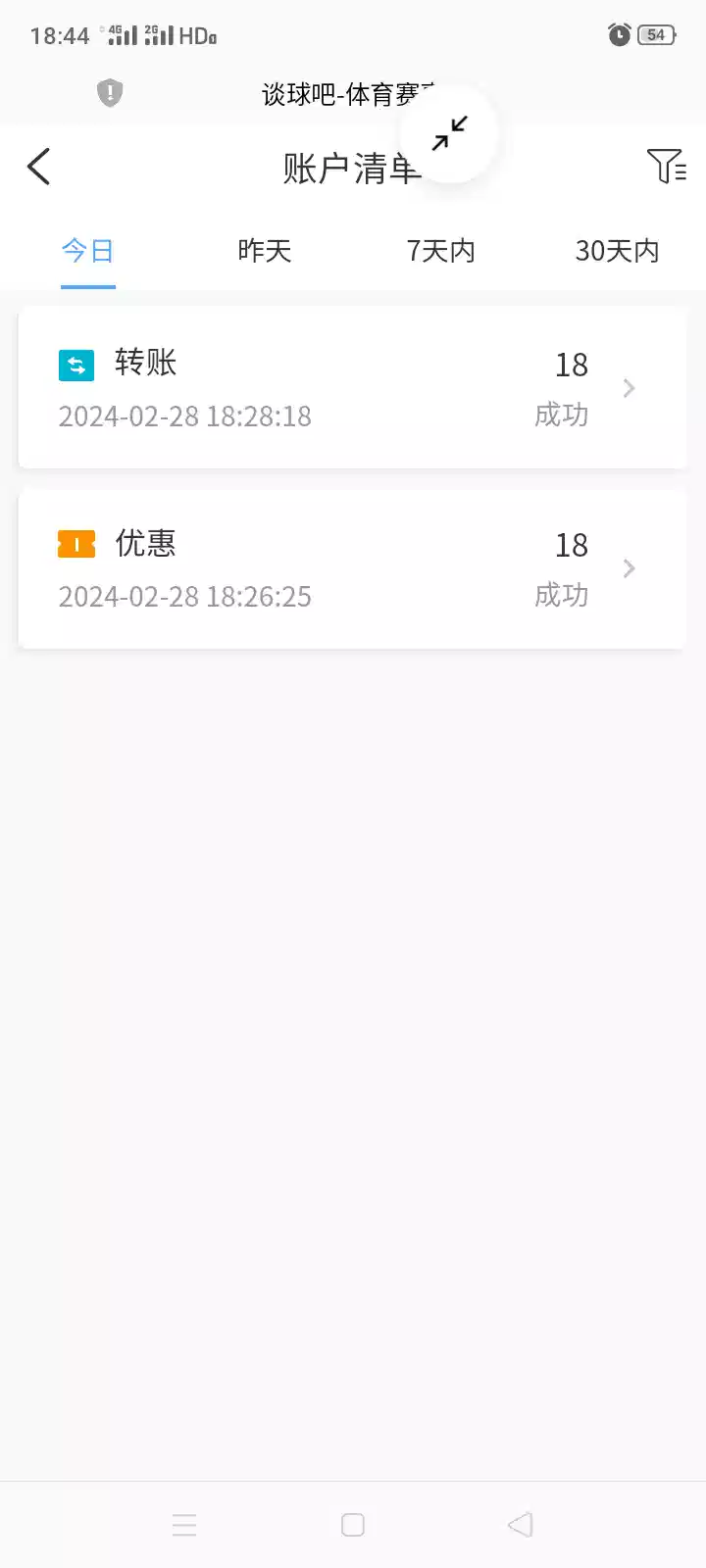Select the 今日 tab

tap(87, 251)
